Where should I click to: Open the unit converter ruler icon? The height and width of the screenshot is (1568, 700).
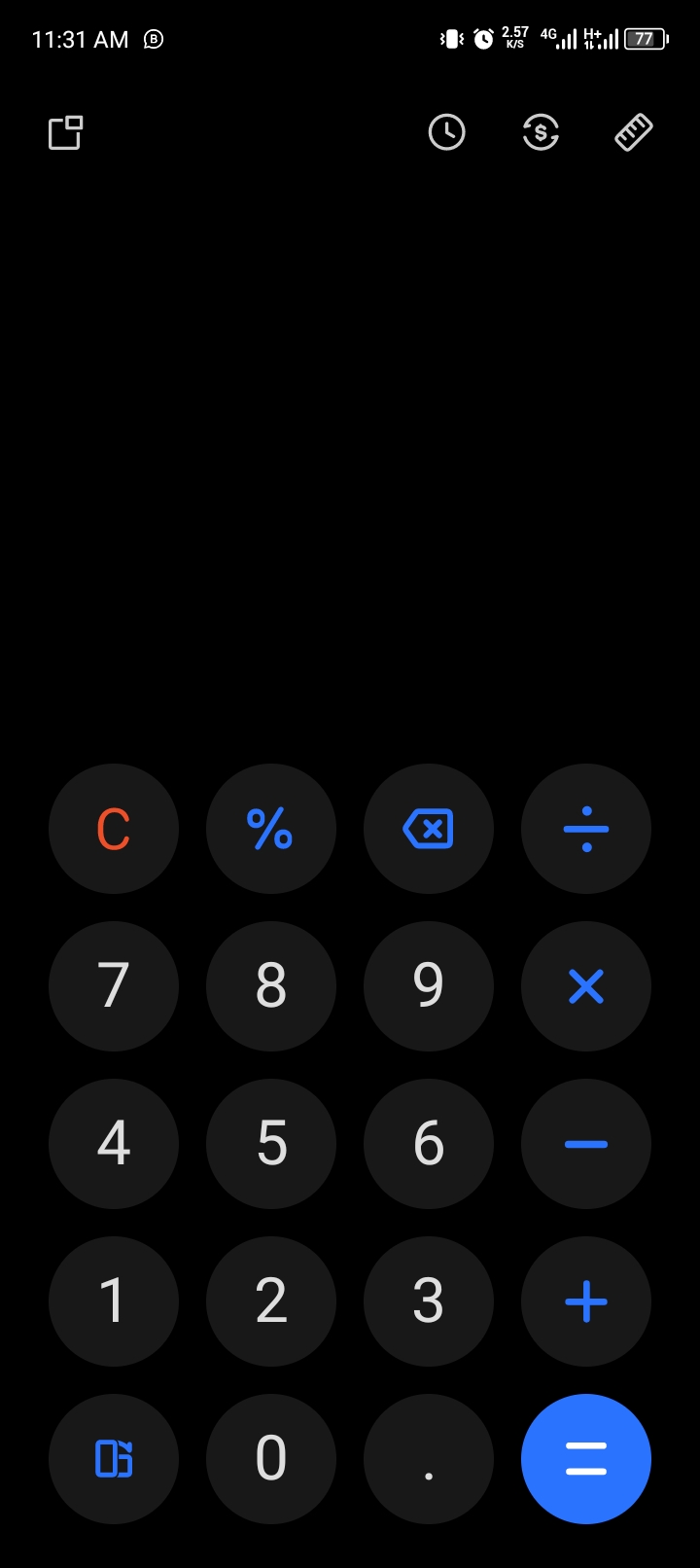(634, 132)
